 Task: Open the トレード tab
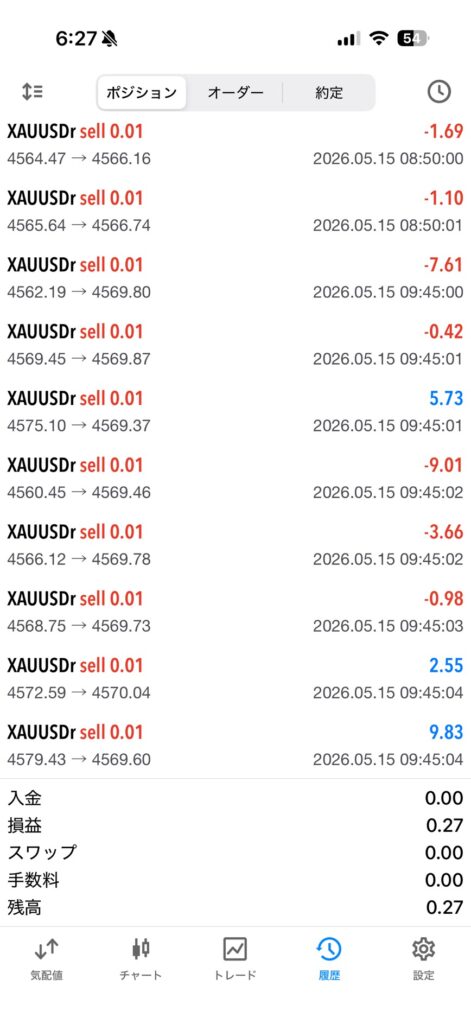pyautogui.click(x=235, y=959)
